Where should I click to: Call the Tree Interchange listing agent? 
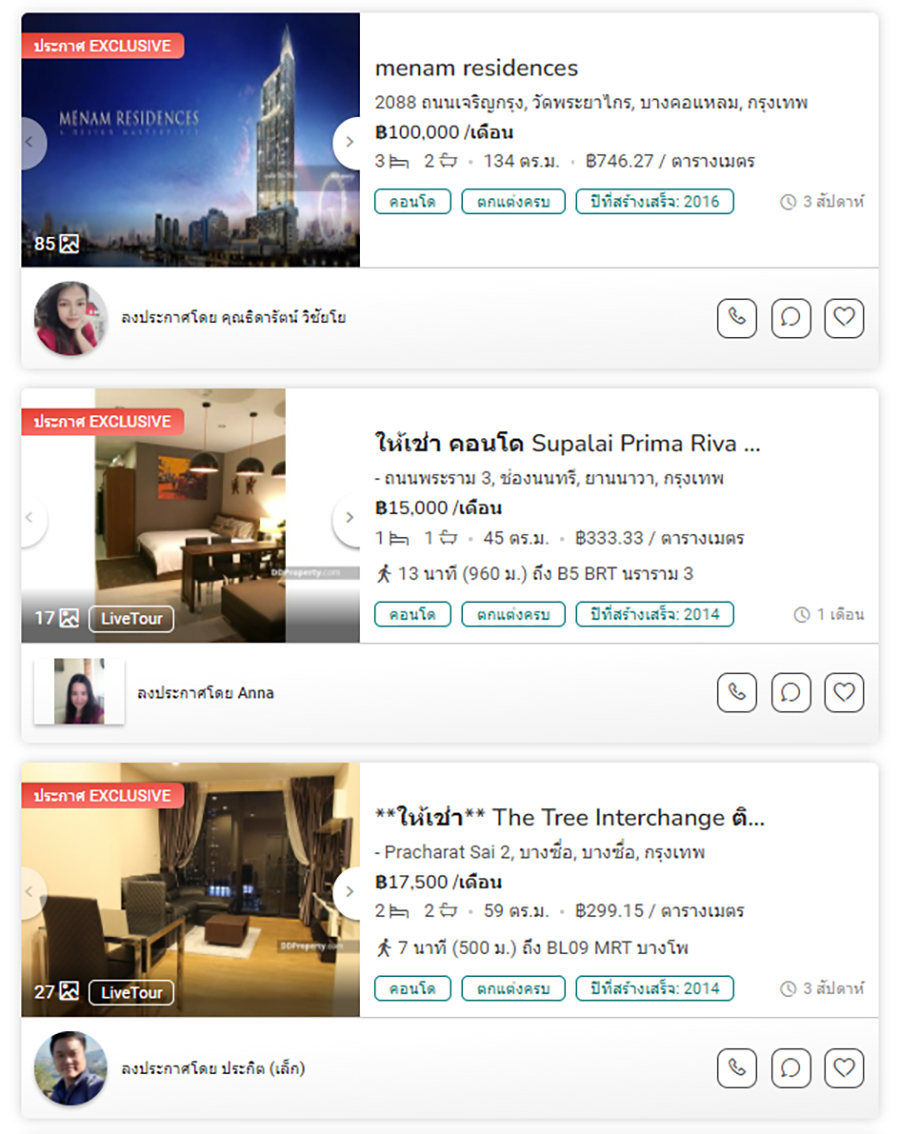coord(737,1068)
